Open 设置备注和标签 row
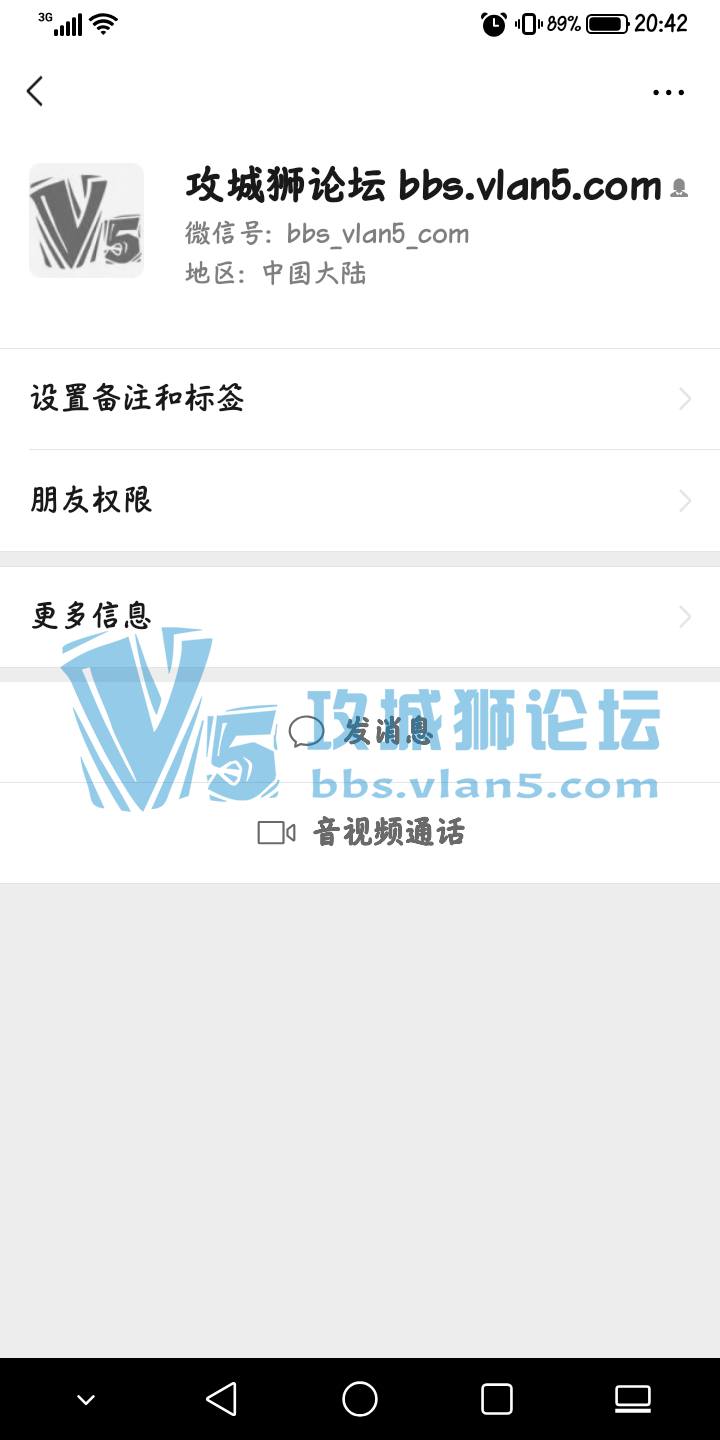The width and height of the screenshot is (720, 1440). coord(360,399)
